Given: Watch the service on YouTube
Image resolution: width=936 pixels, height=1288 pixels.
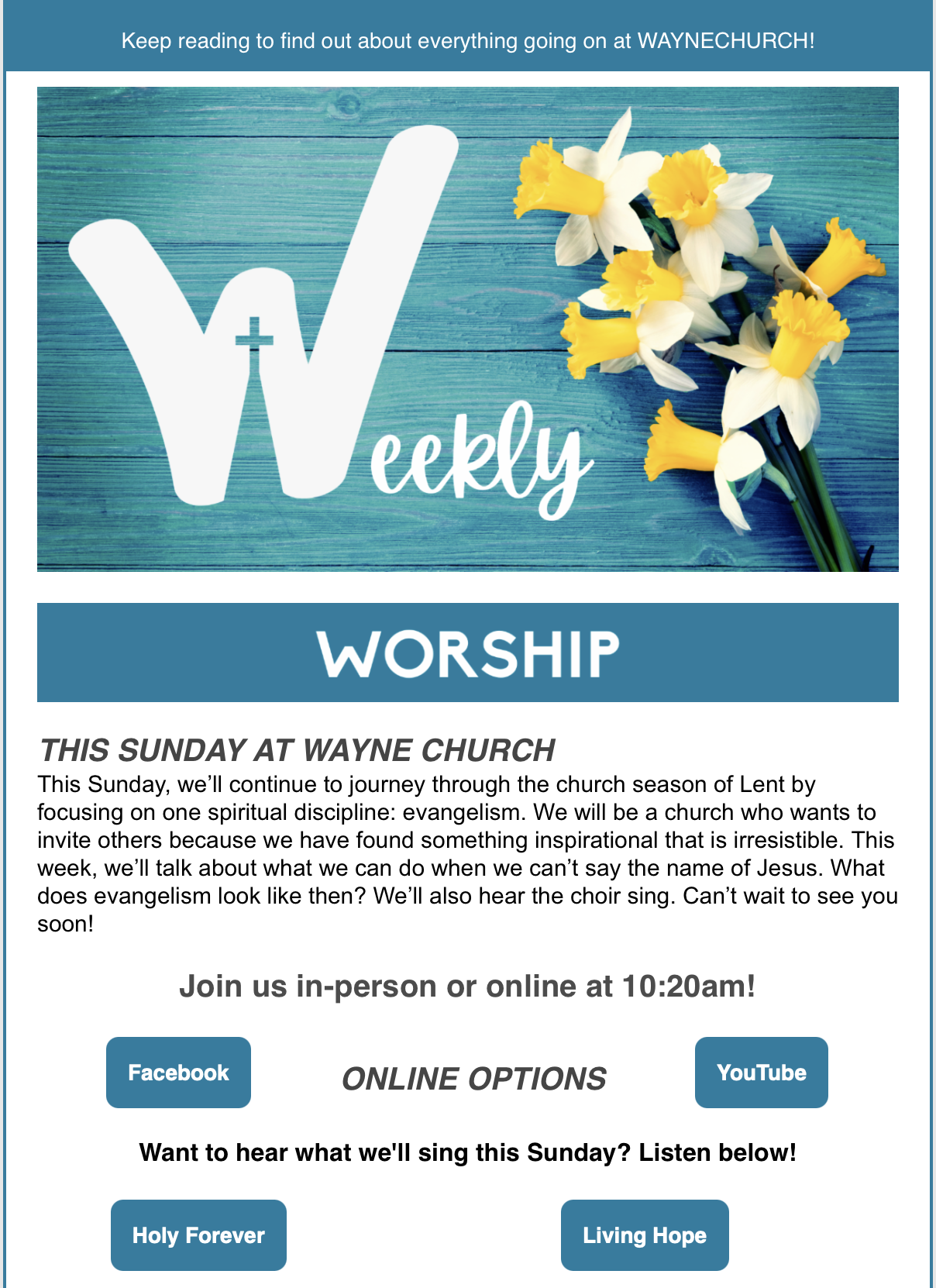Looking at the screenshot, I should [x=761, y=1073].
